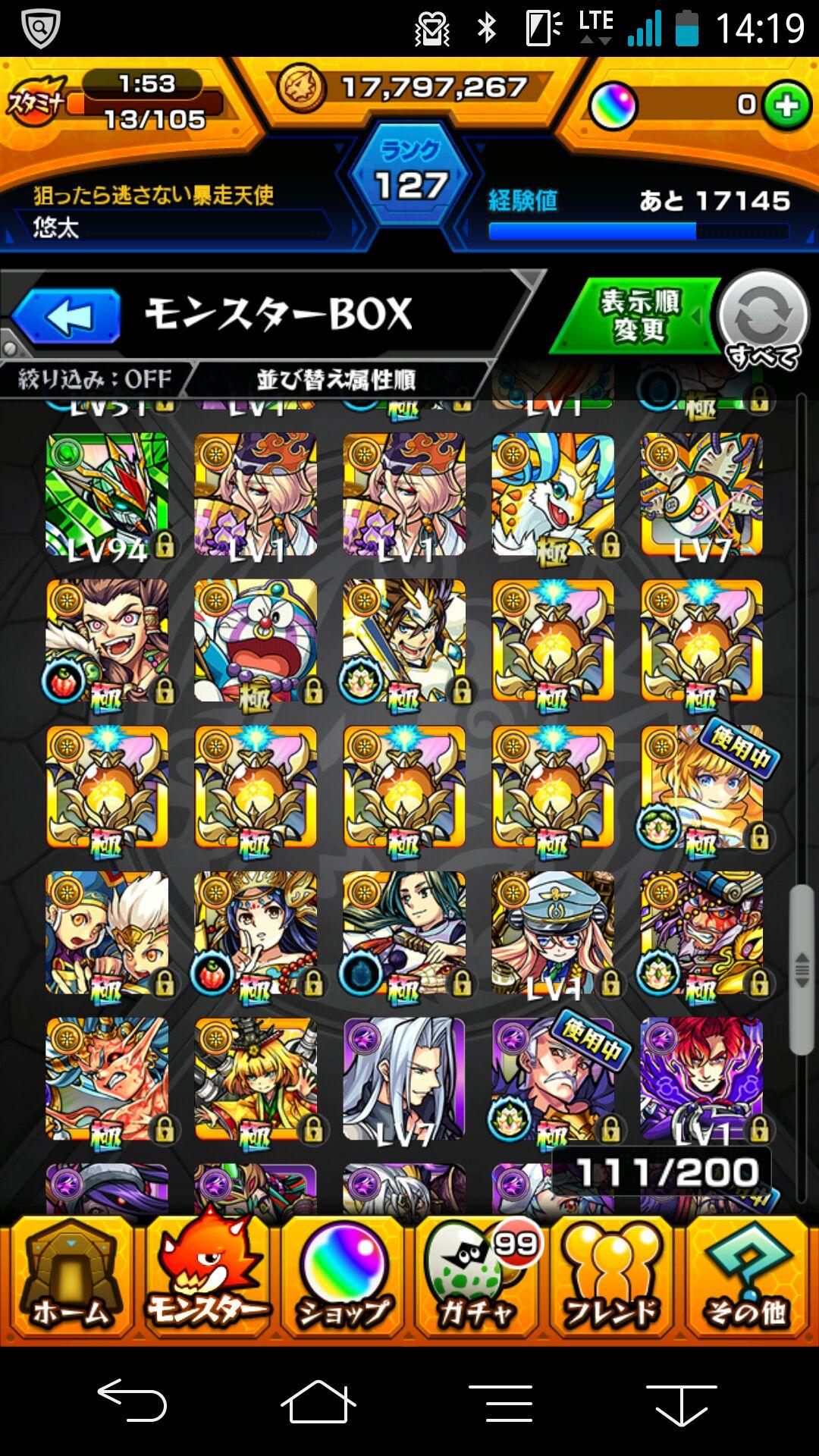
Task: Select the silver-haired LV7 swordsman monster
Action: coord(403,1079)
